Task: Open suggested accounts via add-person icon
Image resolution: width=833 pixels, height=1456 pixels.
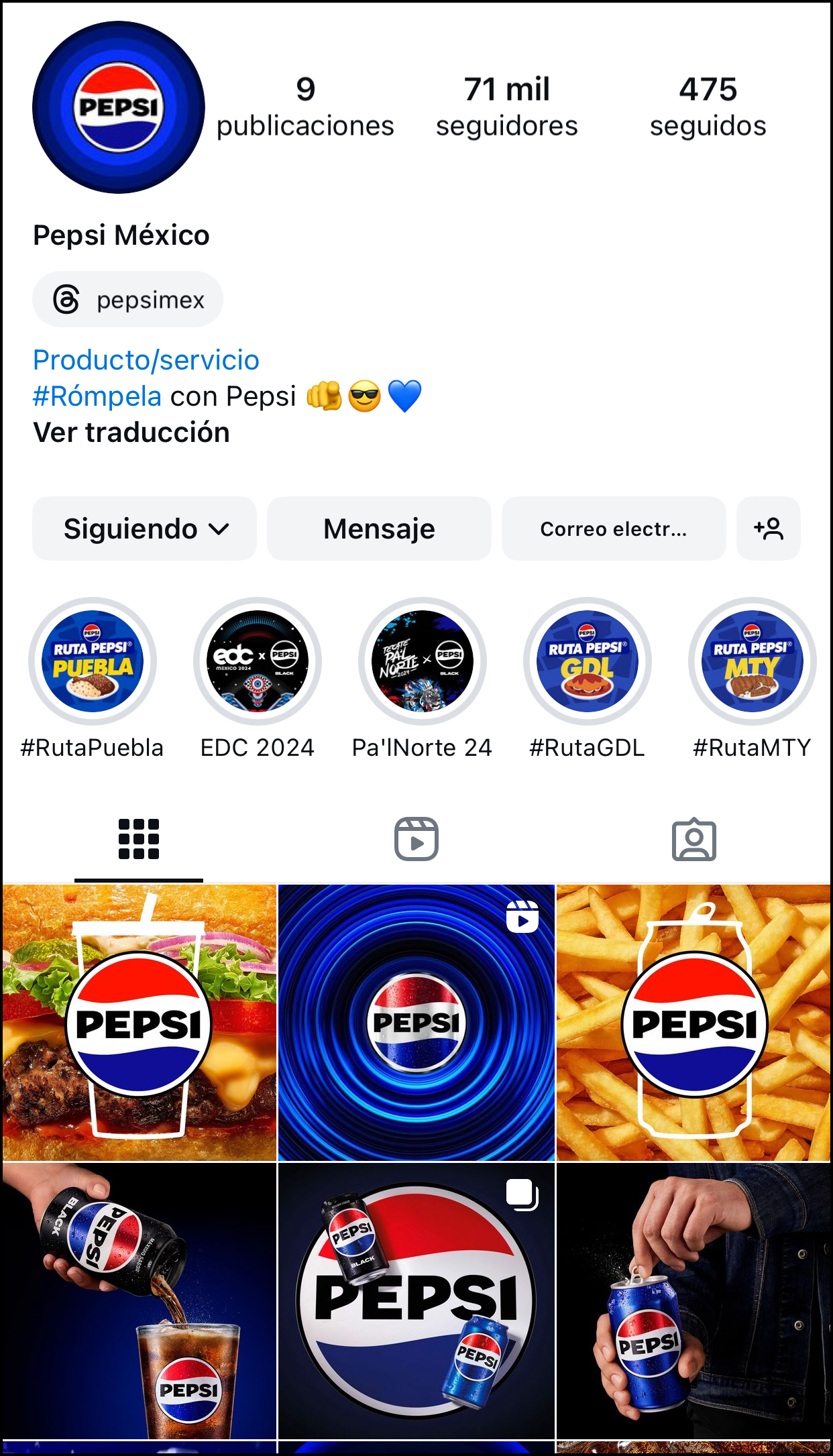Action: point(768,528)
